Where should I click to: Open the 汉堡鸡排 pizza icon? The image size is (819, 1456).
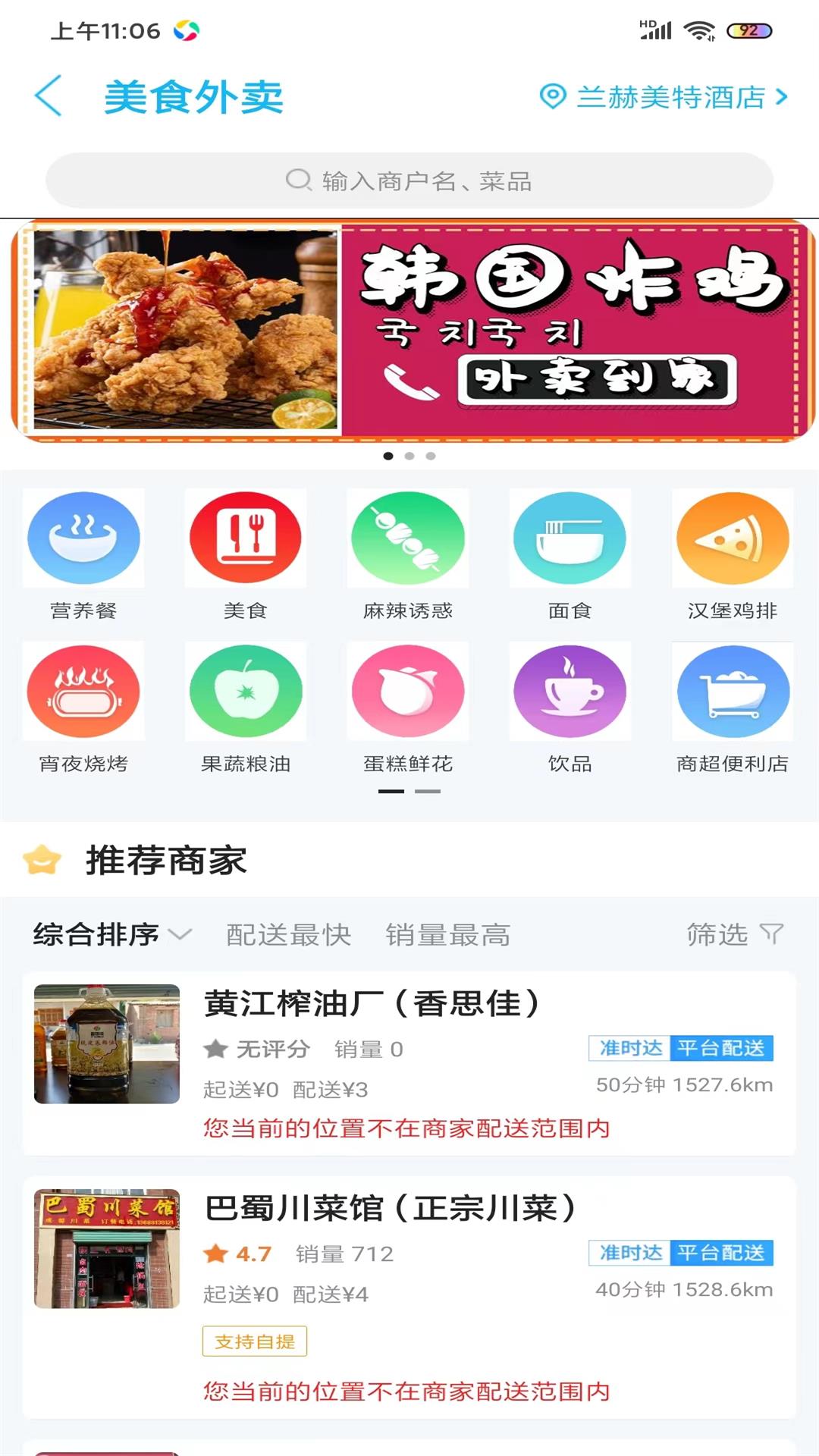pyautogui.click(x=732, y=538)
